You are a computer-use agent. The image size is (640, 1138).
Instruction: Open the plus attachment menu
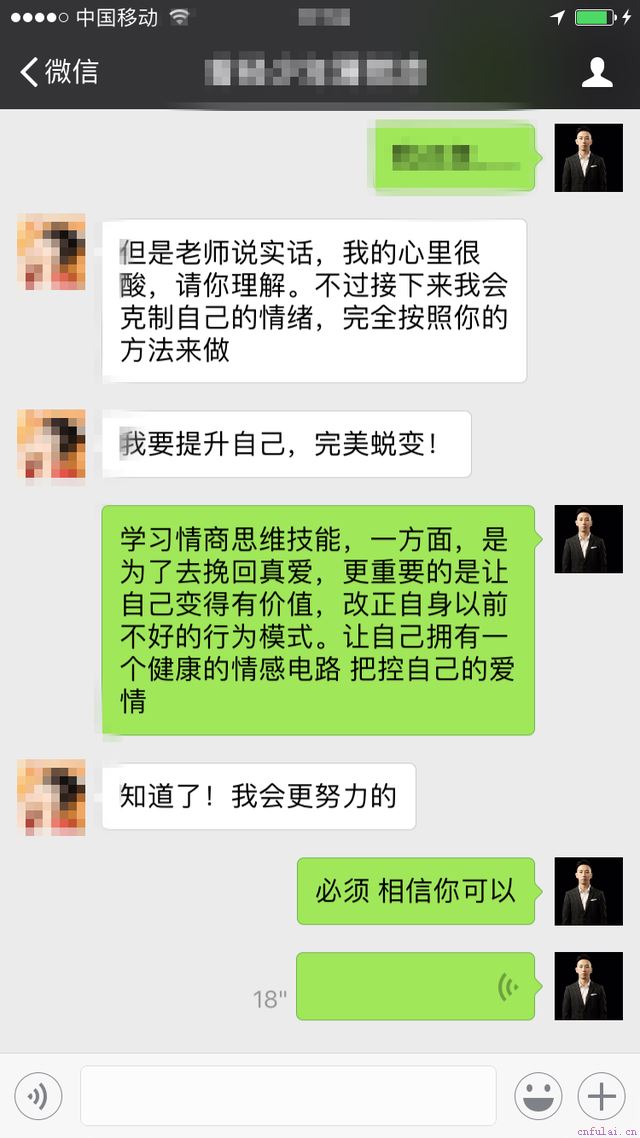(601, 1096)
